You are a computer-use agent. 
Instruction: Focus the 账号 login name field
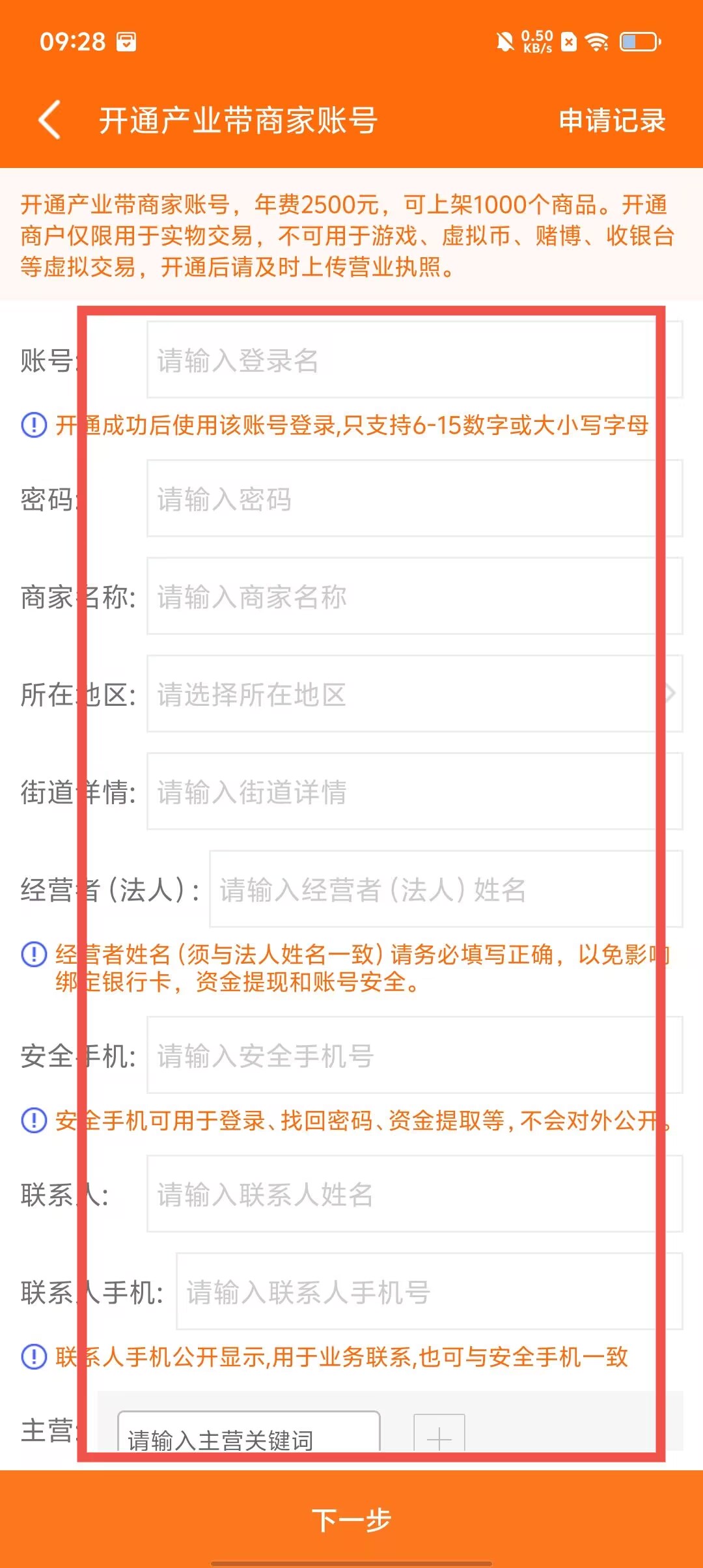click(414, 359)
